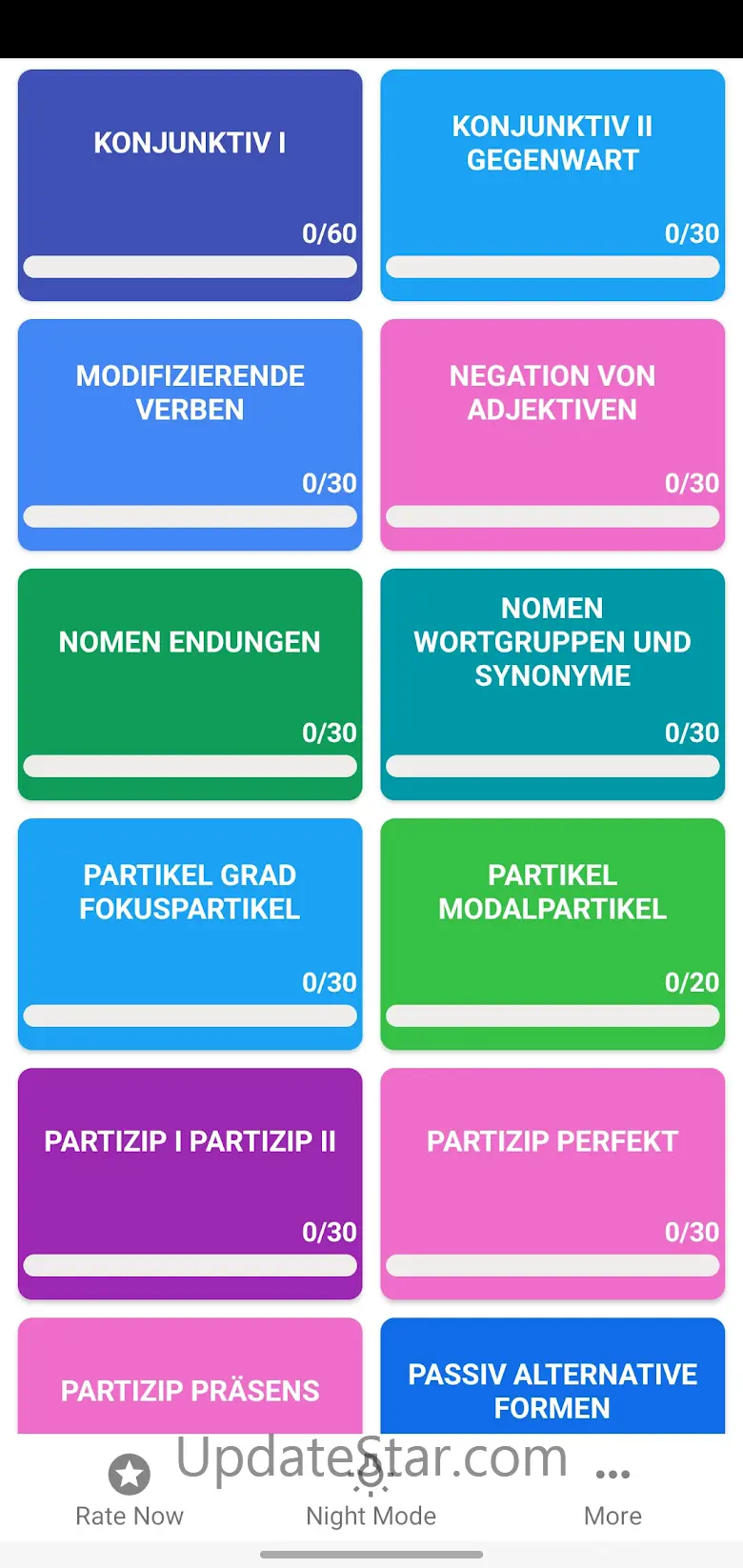This screenshot has width=743, height=1568.
Task: Choose the Nomen Endungen card
Action: click(x=190, y=684)
